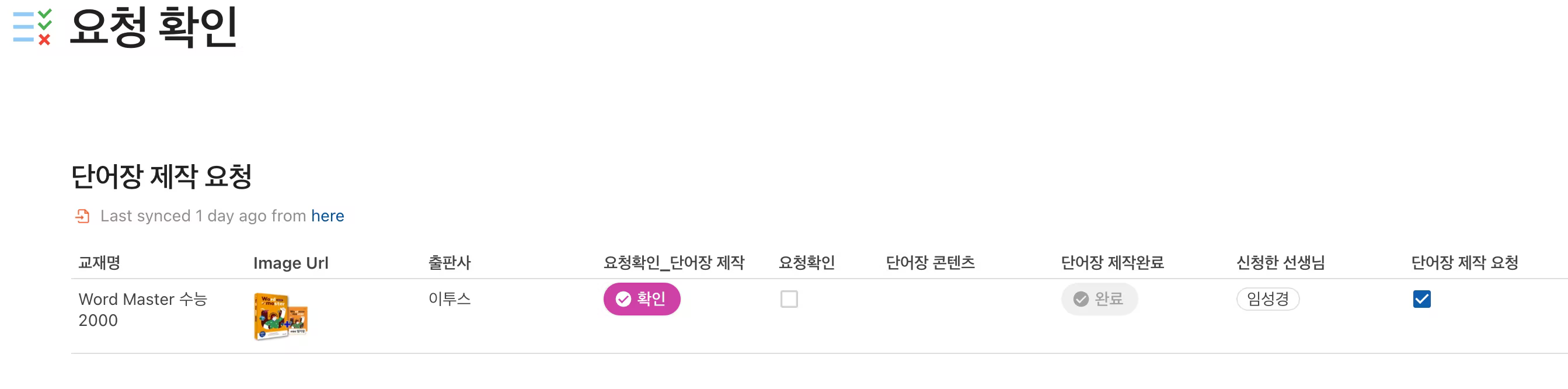Check the 요청확인 checkbox

(788, 299)
